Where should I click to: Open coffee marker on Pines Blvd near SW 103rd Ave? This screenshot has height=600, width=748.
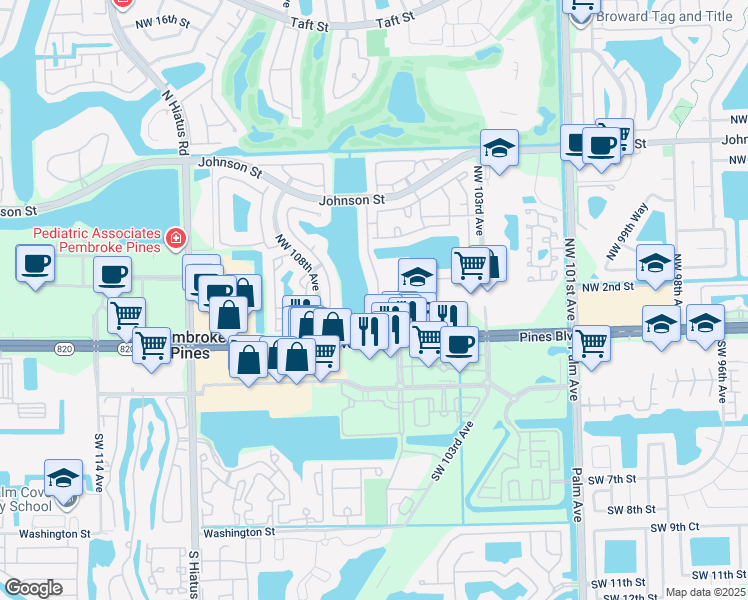click(x=459, y=348)
